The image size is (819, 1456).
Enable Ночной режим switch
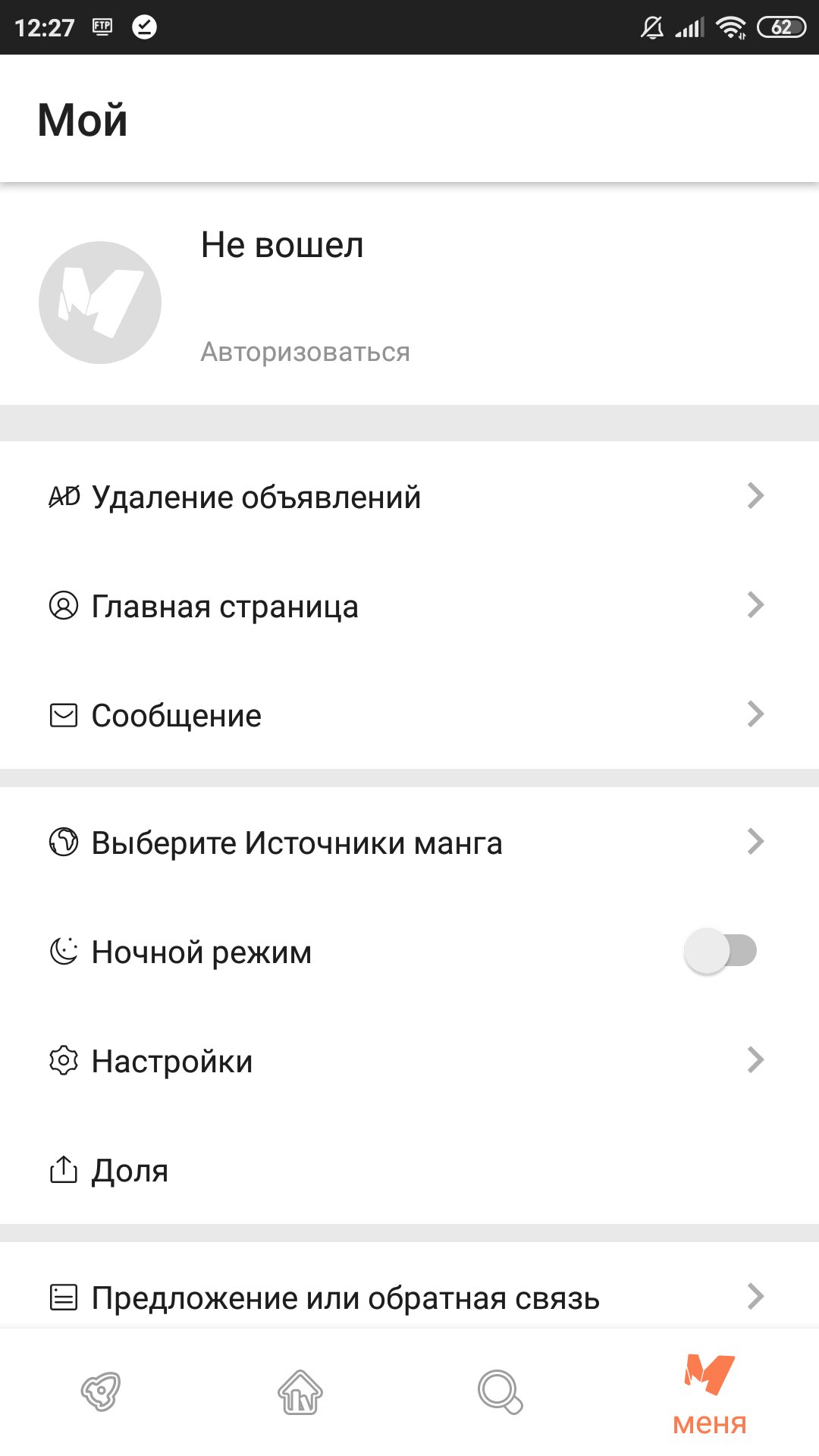720,951
